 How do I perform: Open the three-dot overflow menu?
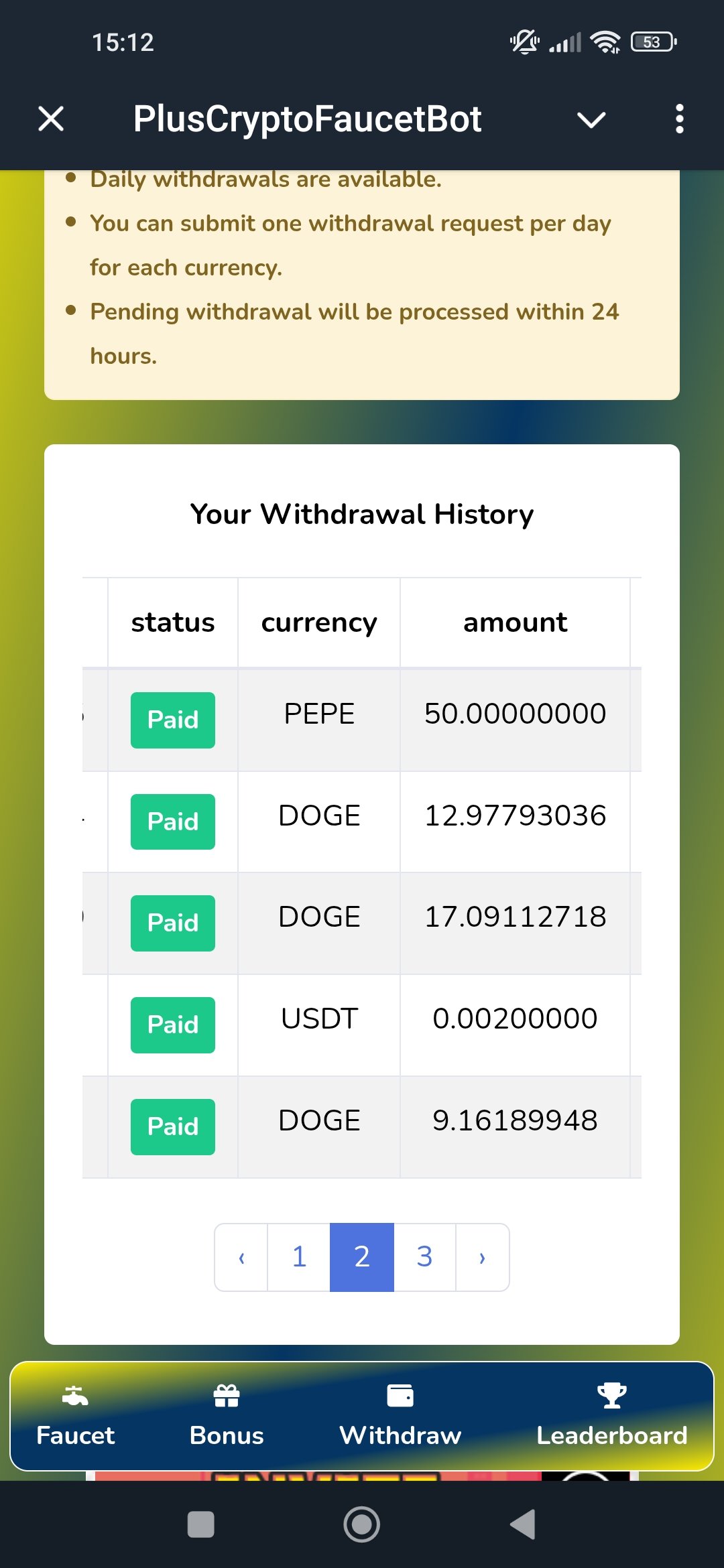click(679, 119)
